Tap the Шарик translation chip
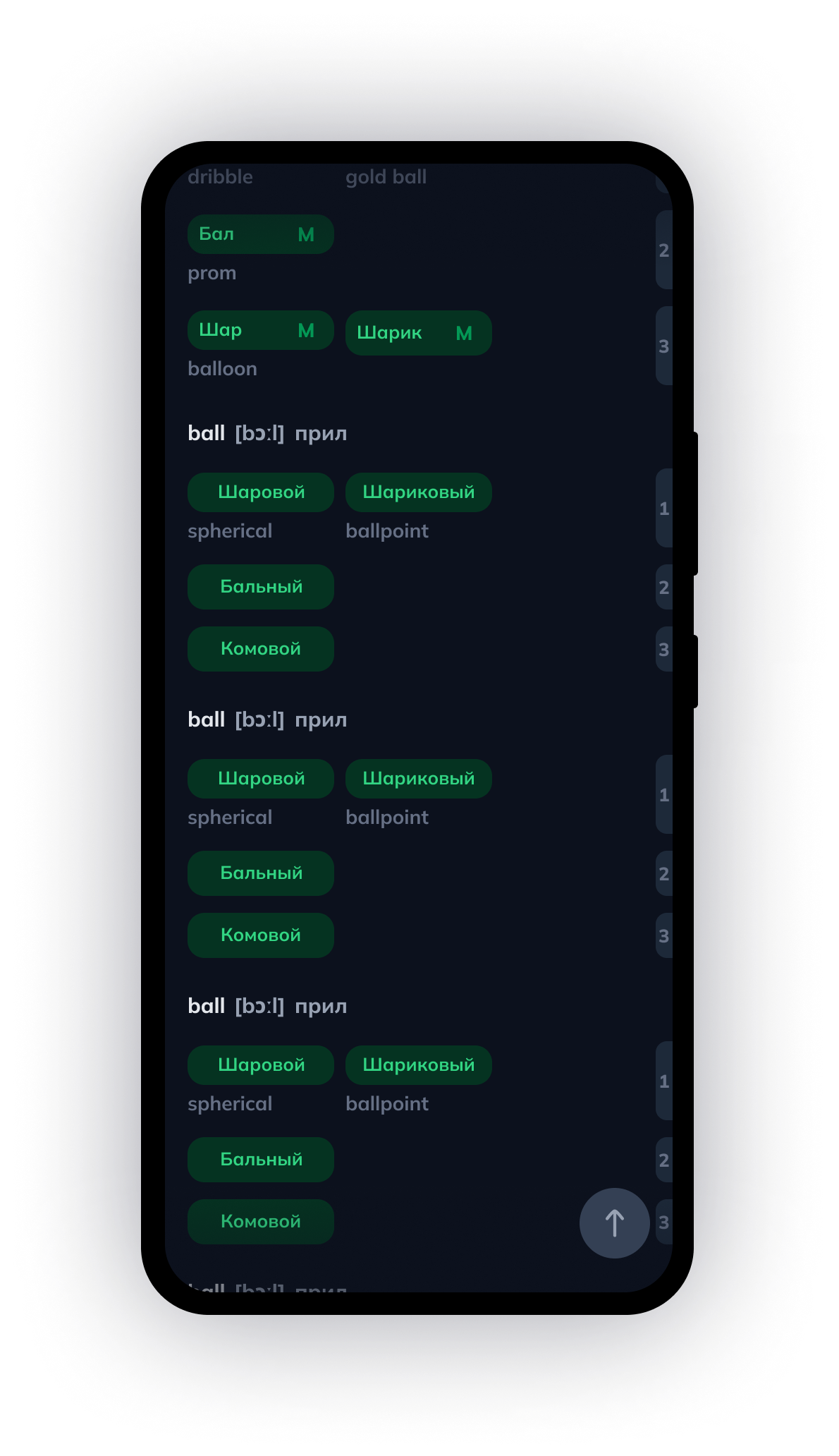Image resolution: width=839 pixels, height=1456 pixels. pos(418,333)
